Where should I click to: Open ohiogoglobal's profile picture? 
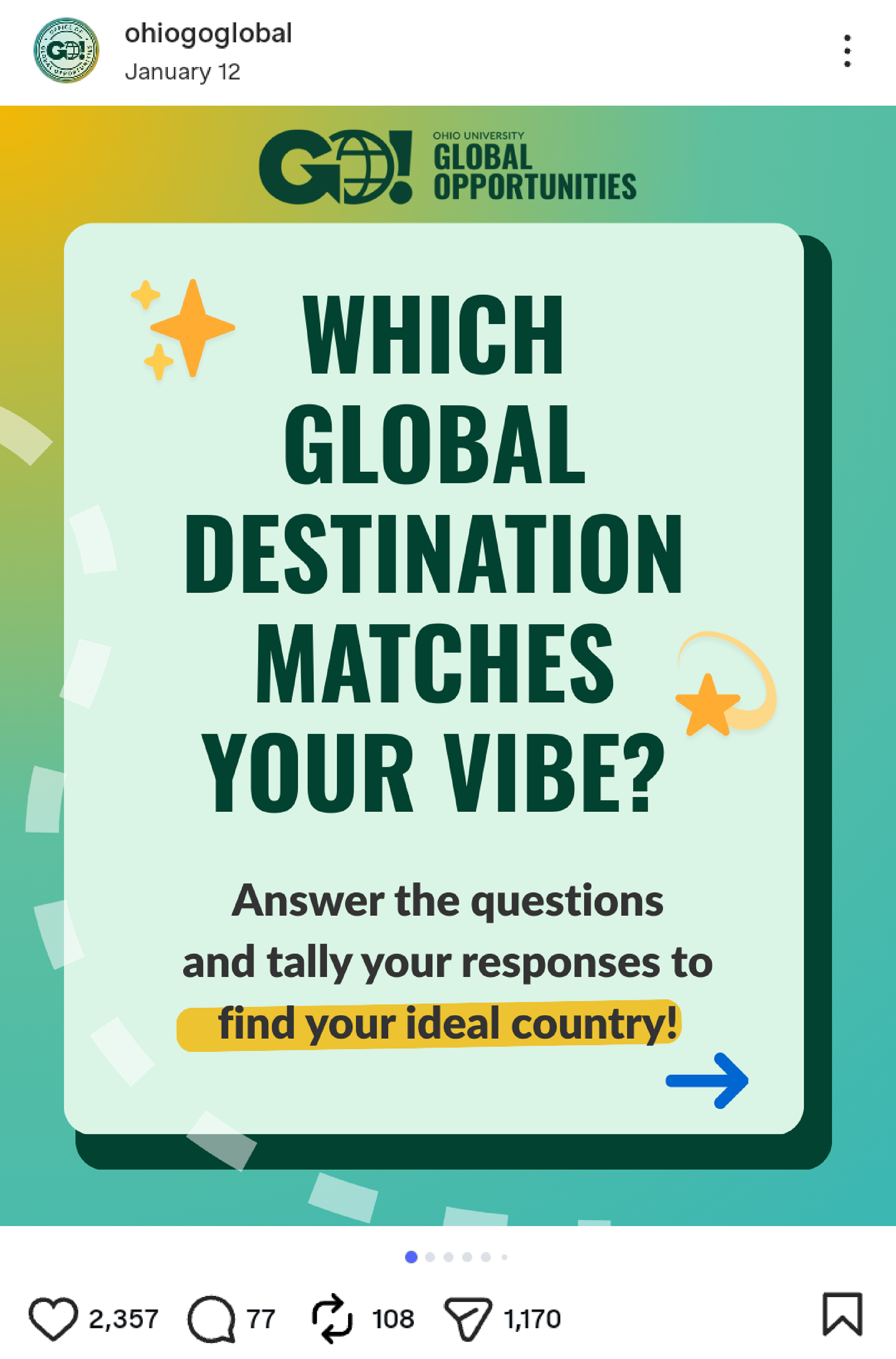coord(66,50)
